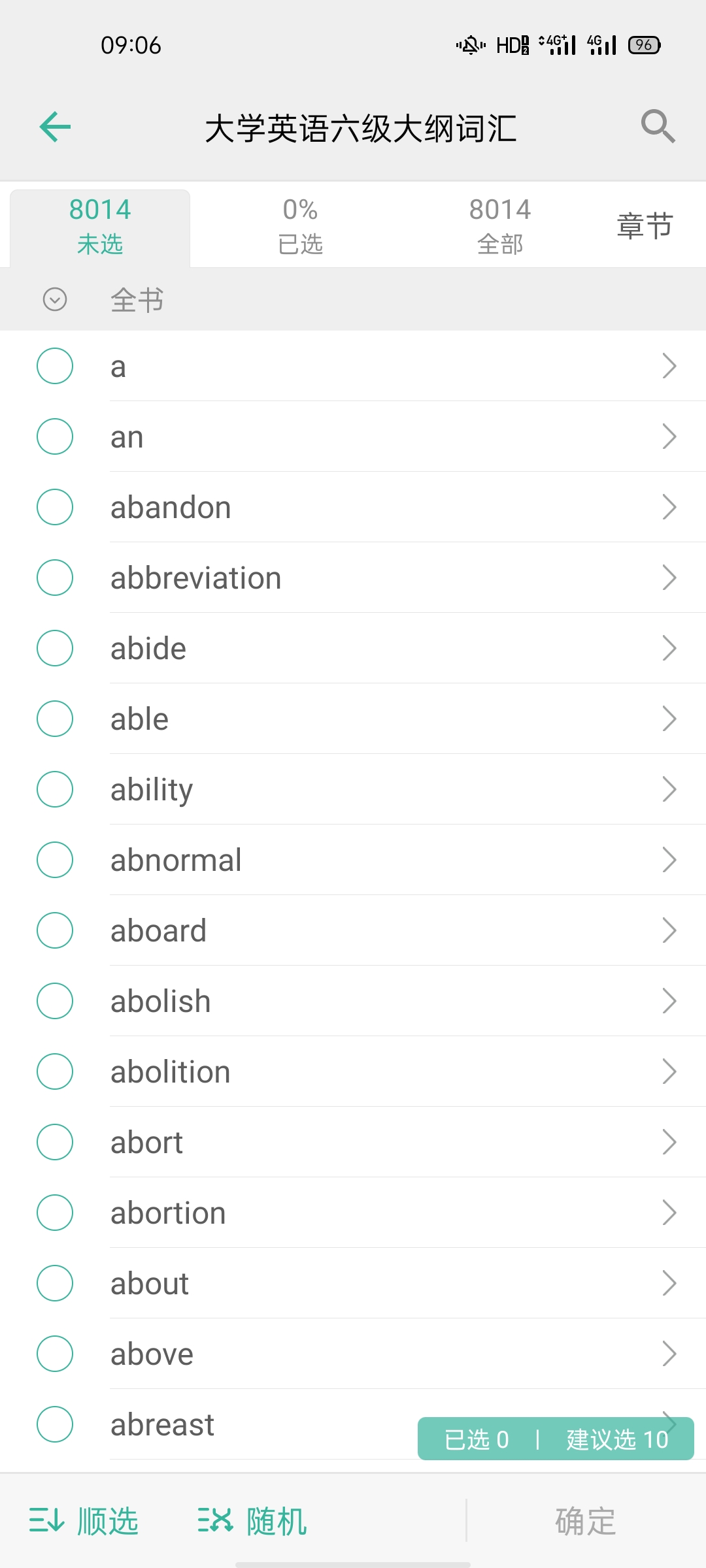Open the 章节 chapter selector
The width and height of the screenshot is (706, 1568).
[x=645, y=226]
